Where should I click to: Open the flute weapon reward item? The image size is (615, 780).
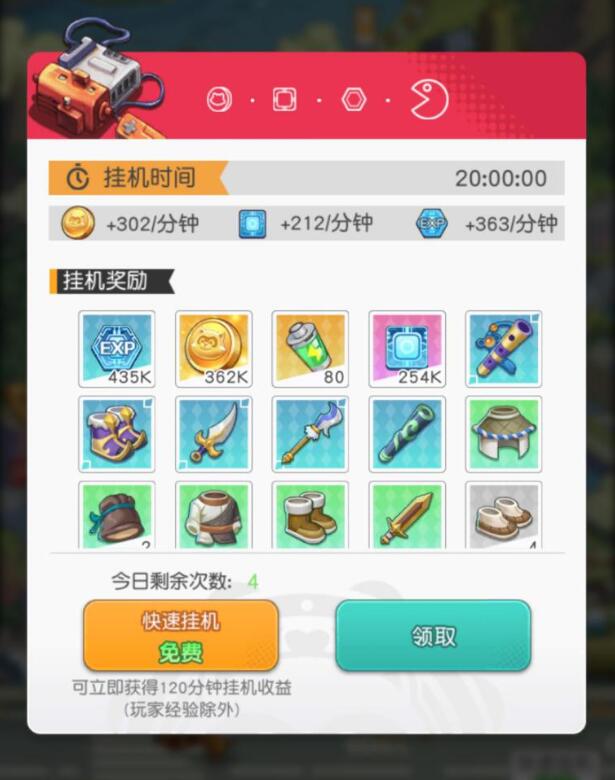tap(503, 349)
